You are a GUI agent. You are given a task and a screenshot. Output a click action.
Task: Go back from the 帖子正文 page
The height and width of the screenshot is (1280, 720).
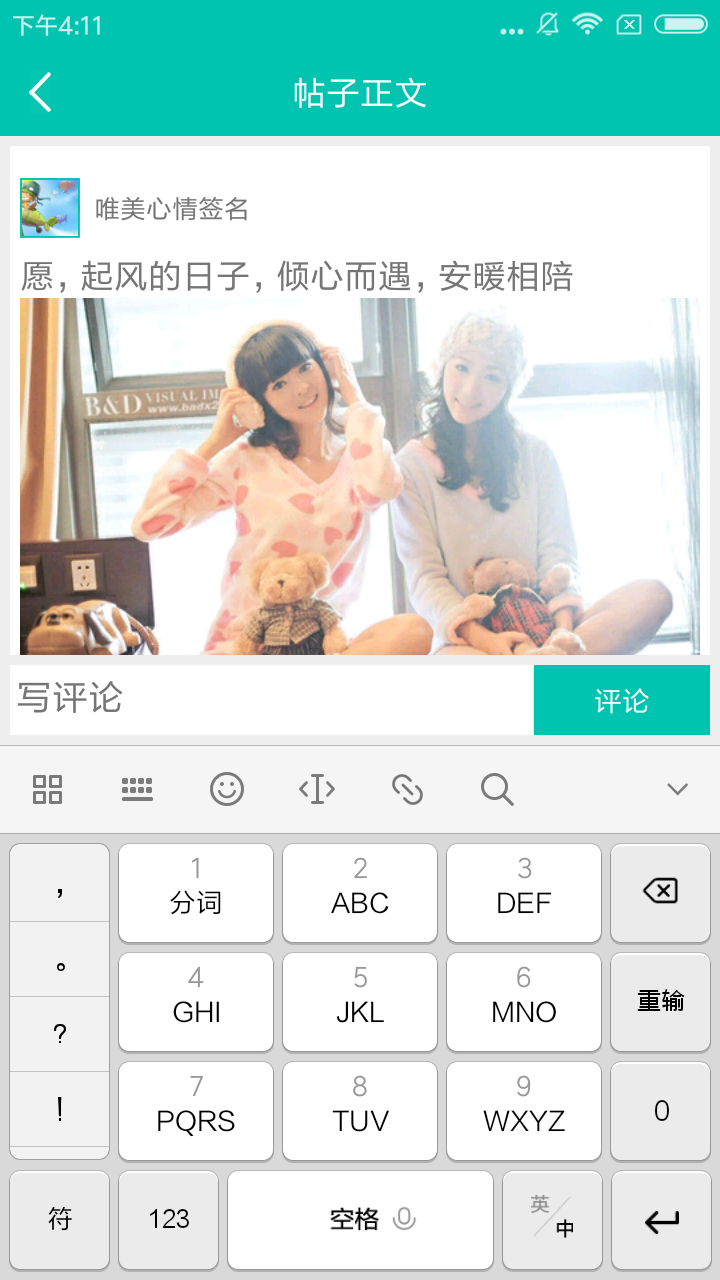coord(40,93)
